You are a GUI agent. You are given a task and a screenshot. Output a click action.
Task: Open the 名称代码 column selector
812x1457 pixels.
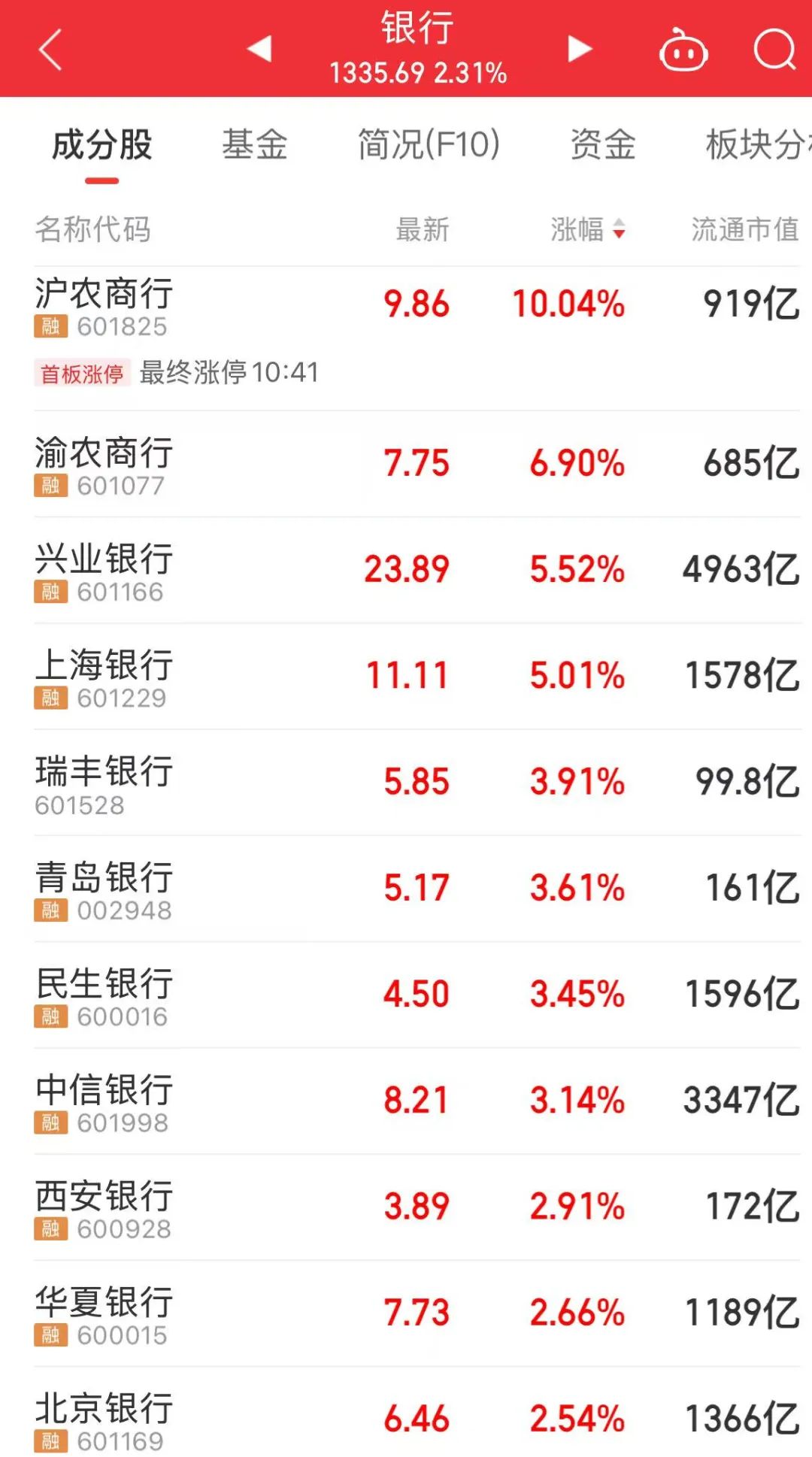pyautogui.click(x=93, y=231)
